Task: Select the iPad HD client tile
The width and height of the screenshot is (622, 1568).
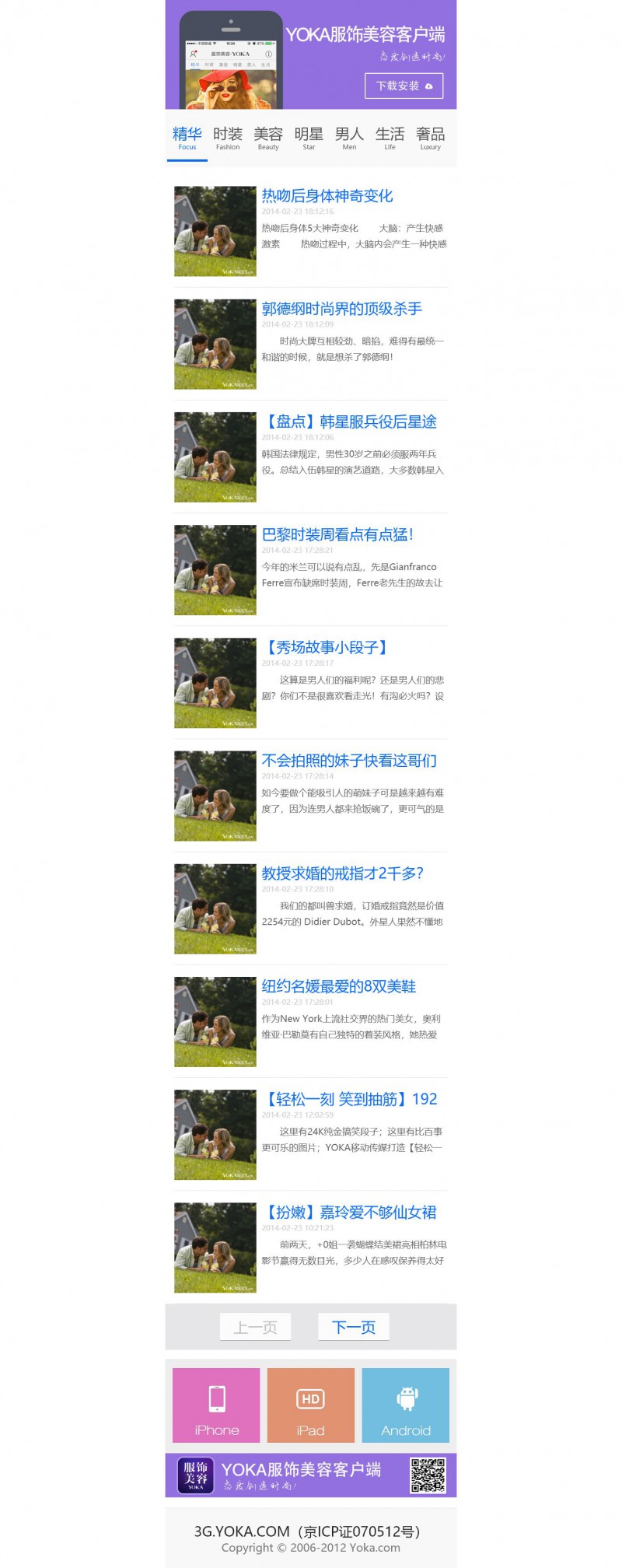Action: coord(310,1405)
